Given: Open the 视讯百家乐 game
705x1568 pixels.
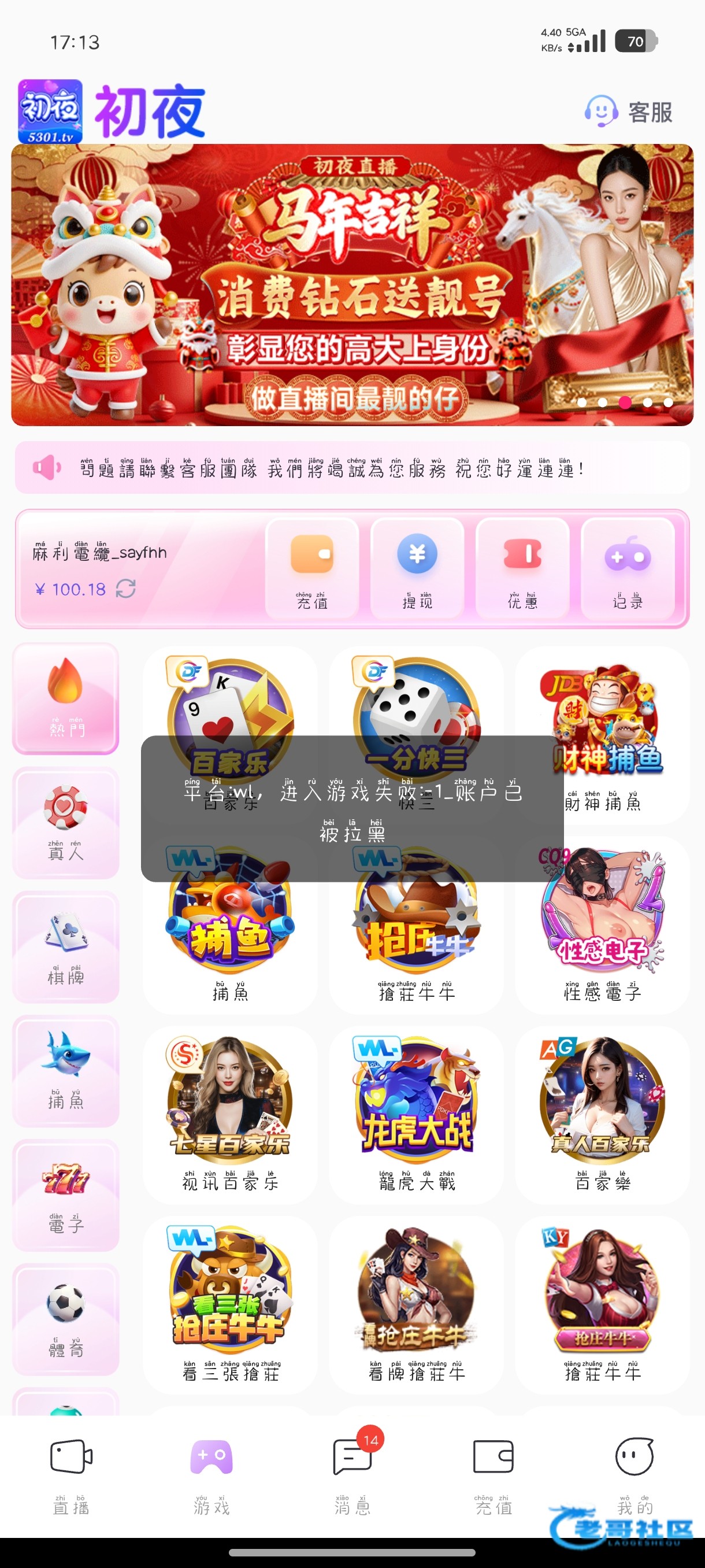Looking at the screenshot, I should pyautogui.click(x=230, y=1115).
